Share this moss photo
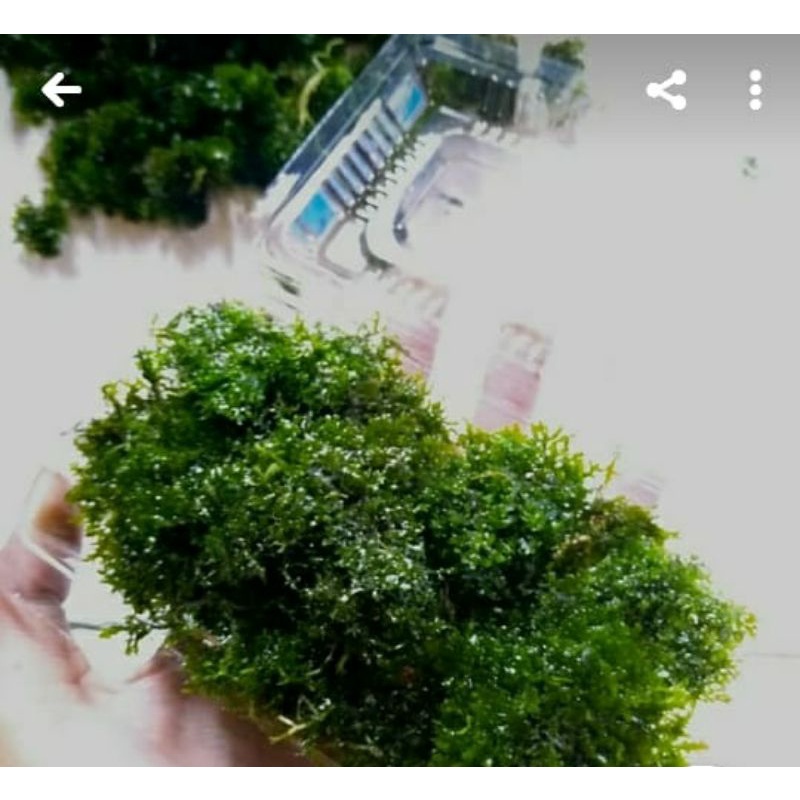The width and height of the screenshot is (800, 800). click(667, 90)
